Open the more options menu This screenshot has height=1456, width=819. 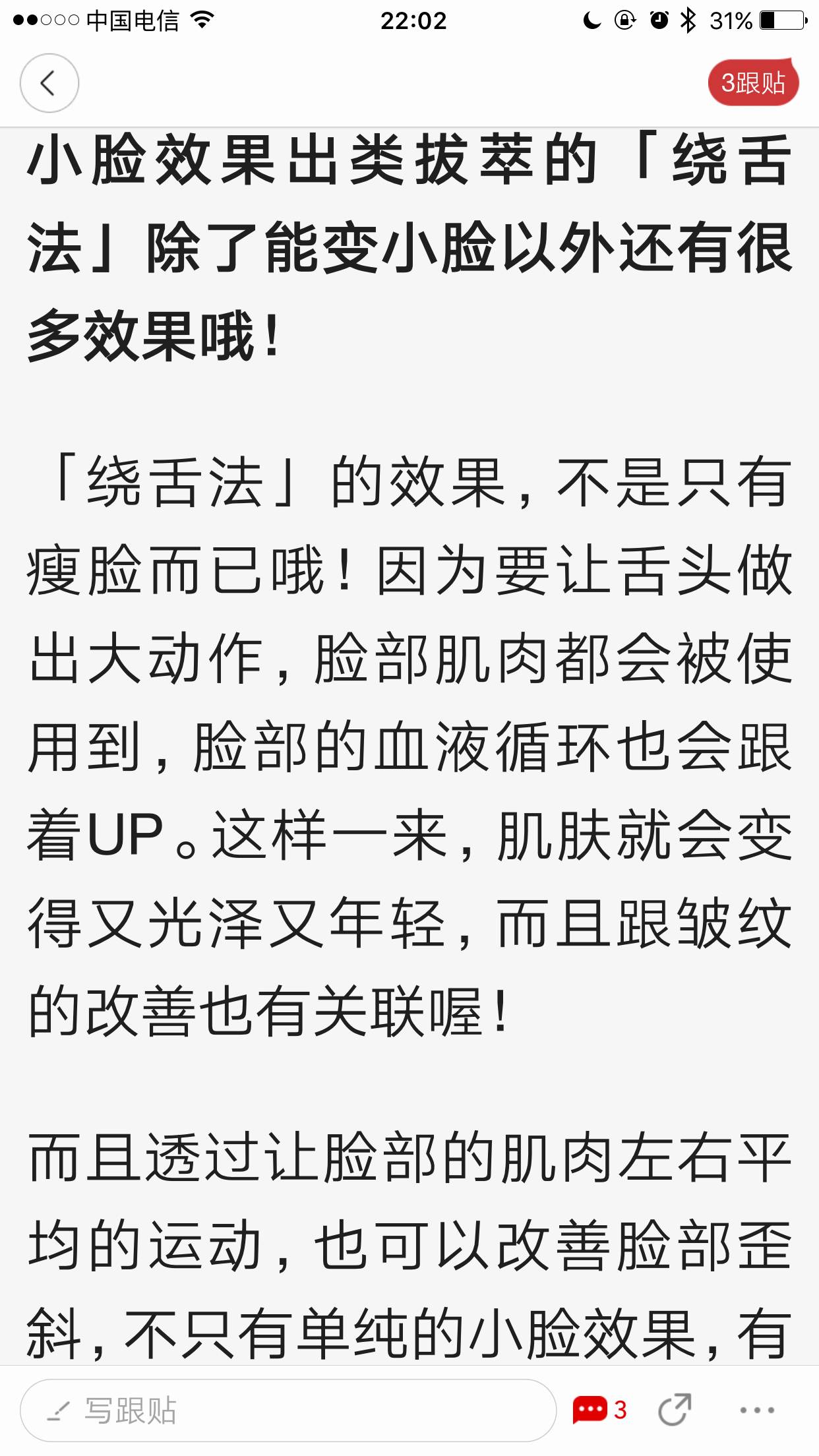tap(756, 1410)
